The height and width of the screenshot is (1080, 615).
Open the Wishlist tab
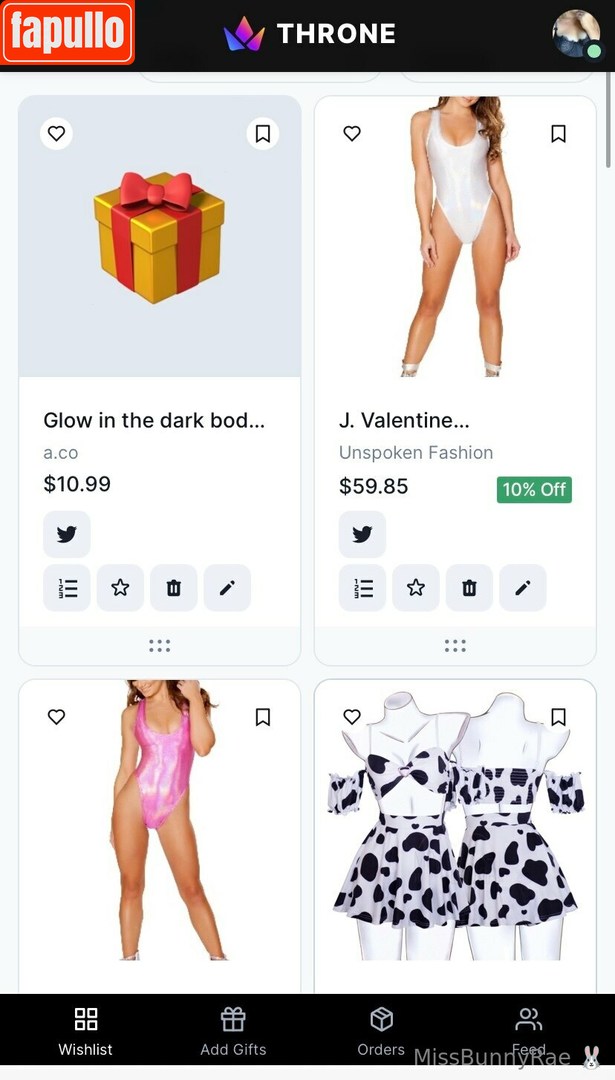(86, 1031)
